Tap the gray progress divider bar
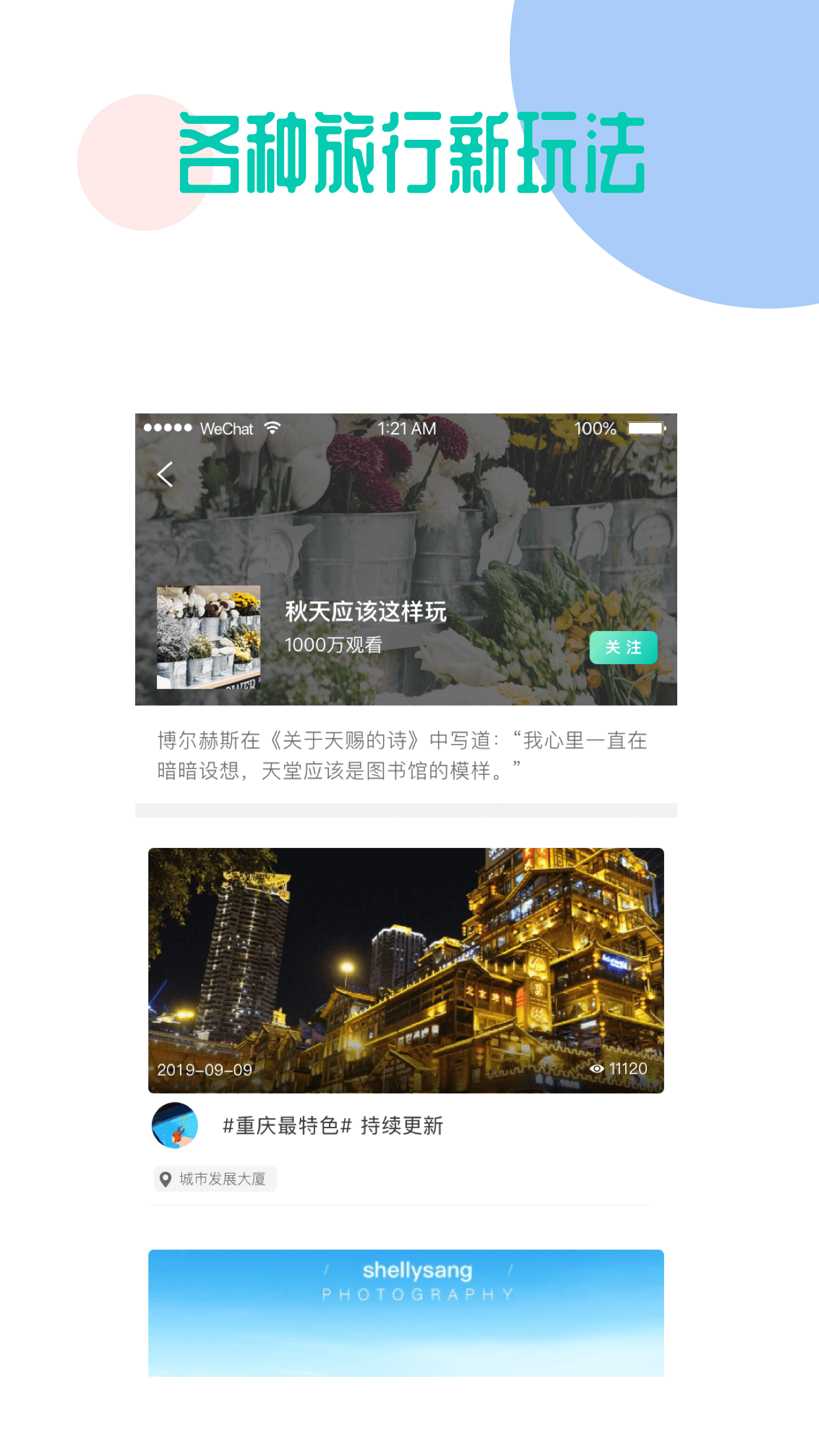 coord(406,810)
